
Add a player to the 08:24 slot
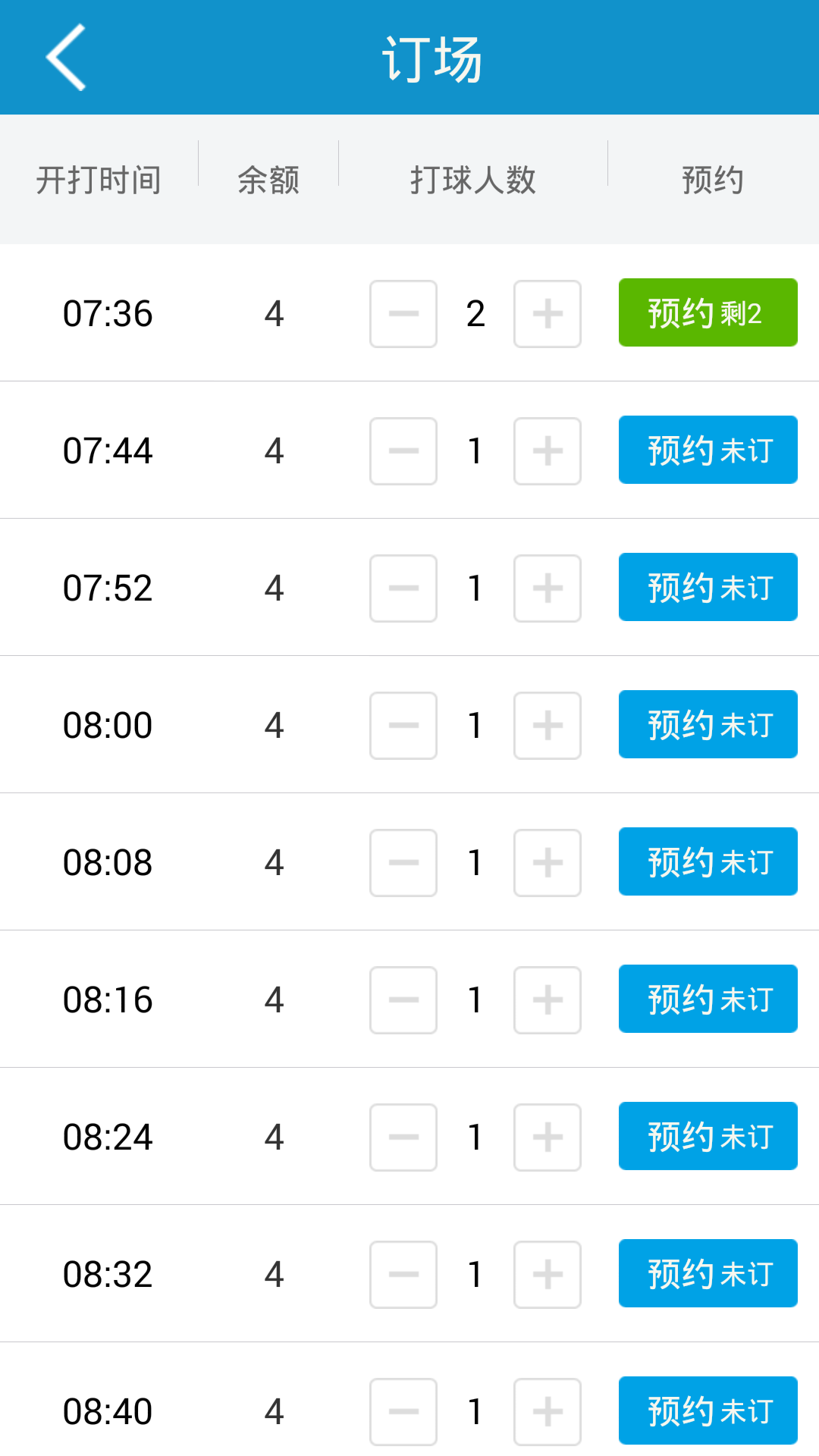[548, 1137]
